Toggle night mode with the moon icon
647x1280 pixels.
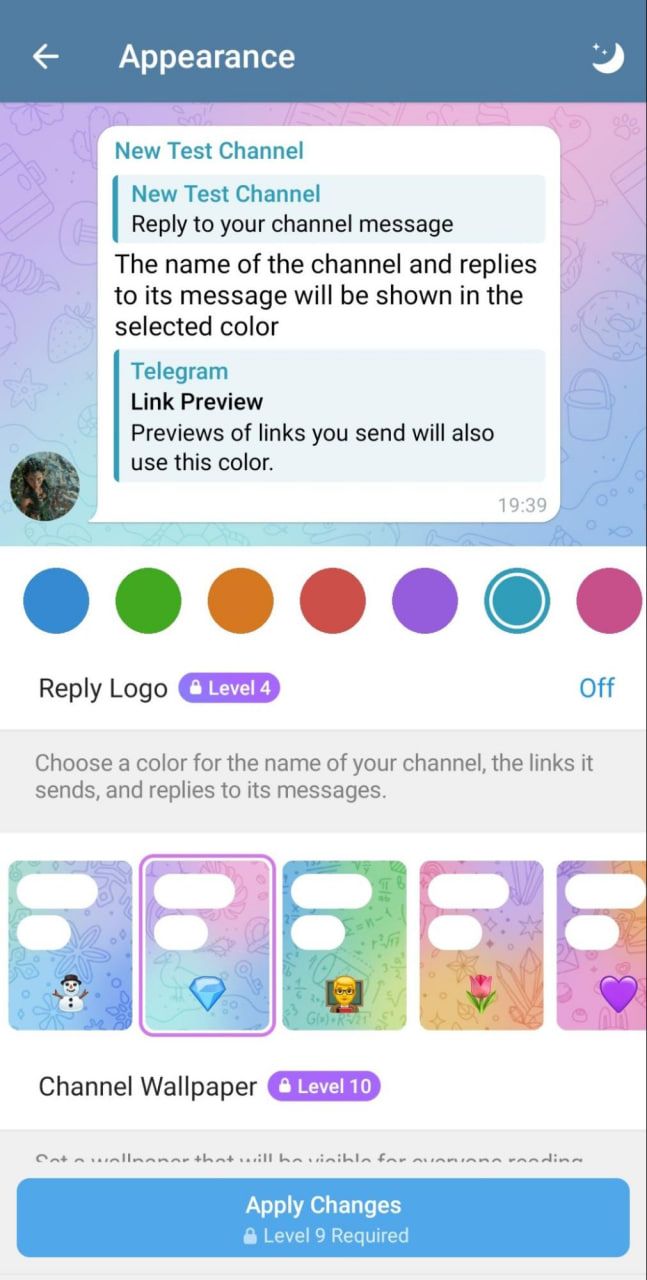(x=607, y=58)
